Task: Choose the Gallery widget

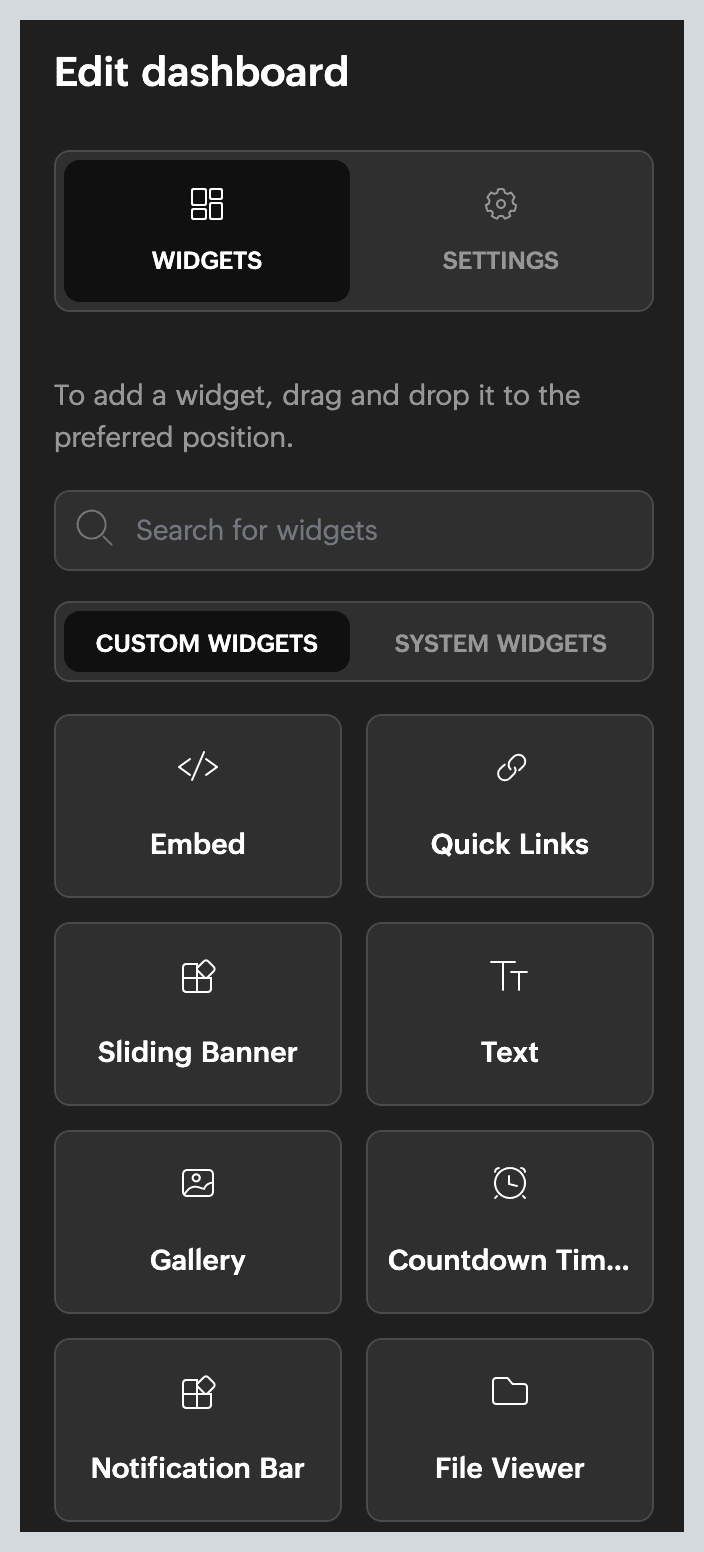Action: pos(198,1222)
